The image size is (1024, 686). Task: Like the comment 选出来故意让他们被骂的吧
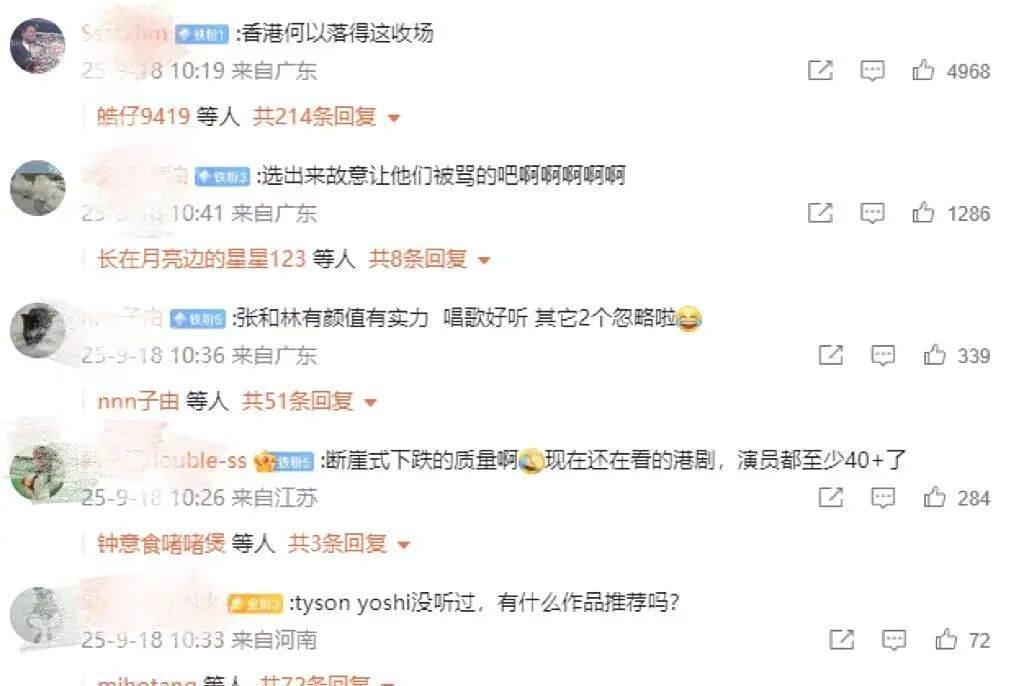pos(923,212)
